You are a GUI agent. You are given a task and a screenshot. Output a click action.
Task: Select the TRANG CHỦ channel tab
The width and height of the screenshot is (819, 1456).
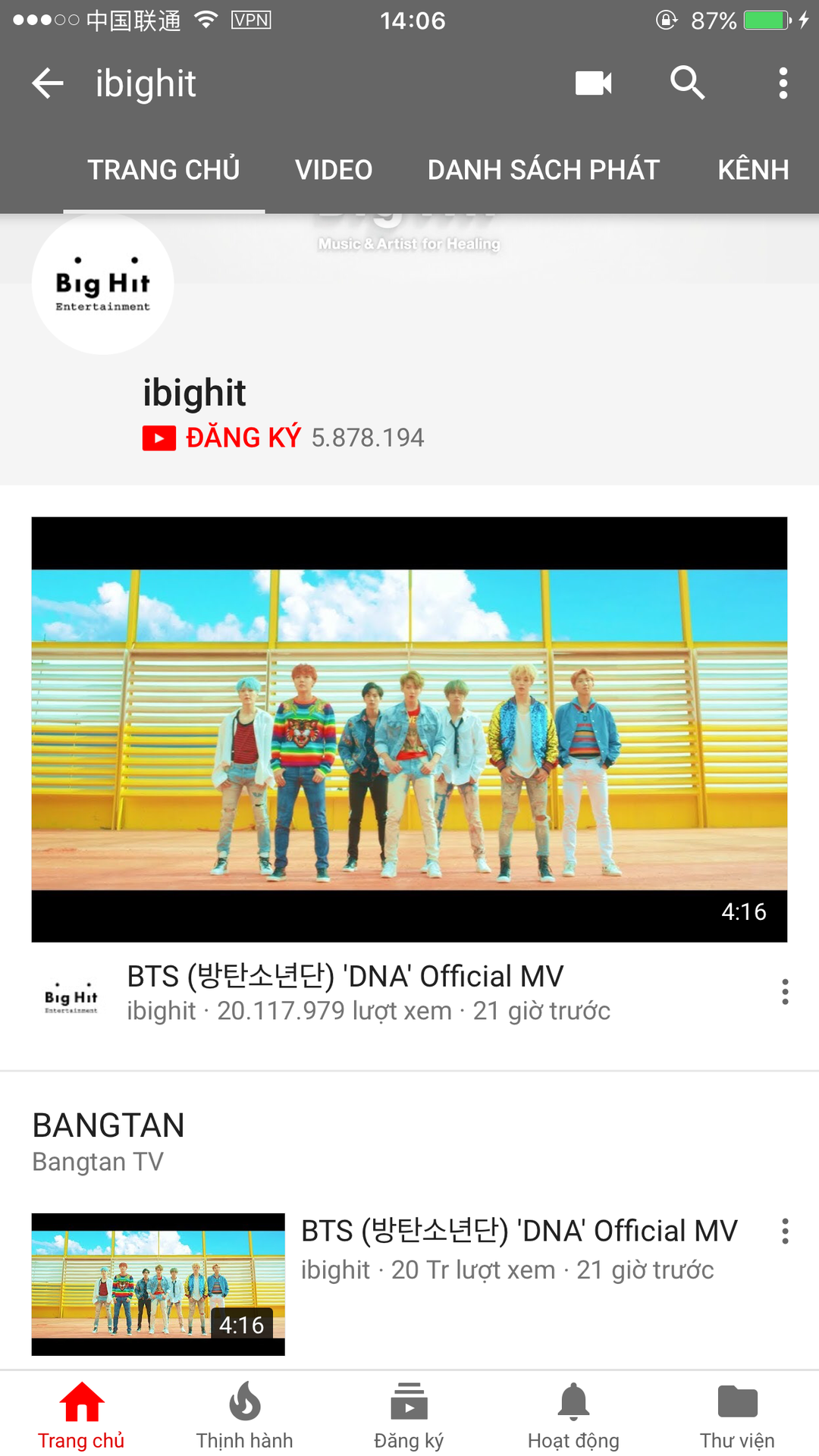(x=164, y=170)
